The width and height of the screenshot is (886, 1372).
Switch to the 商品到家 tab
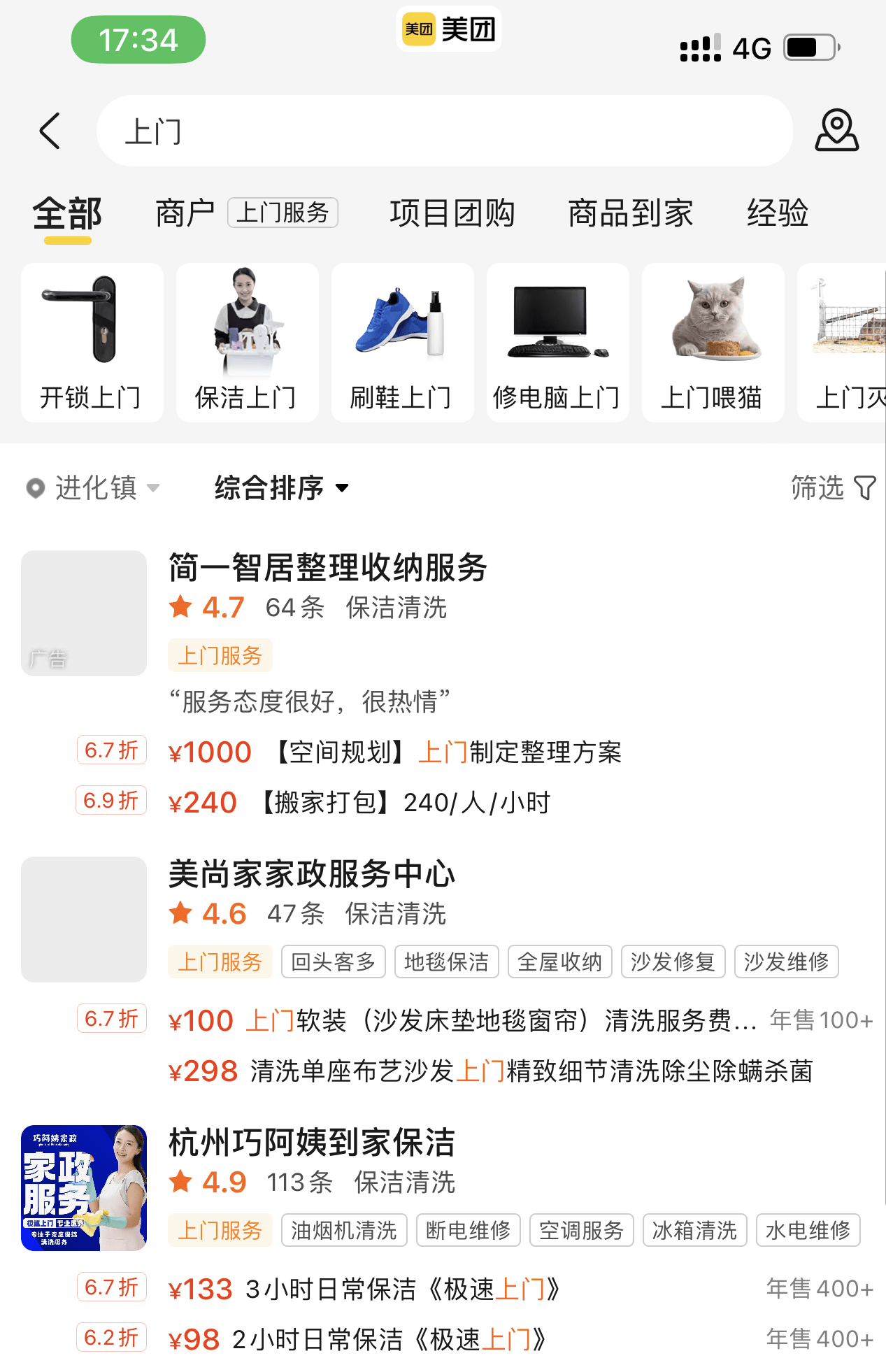click(630, 213)
